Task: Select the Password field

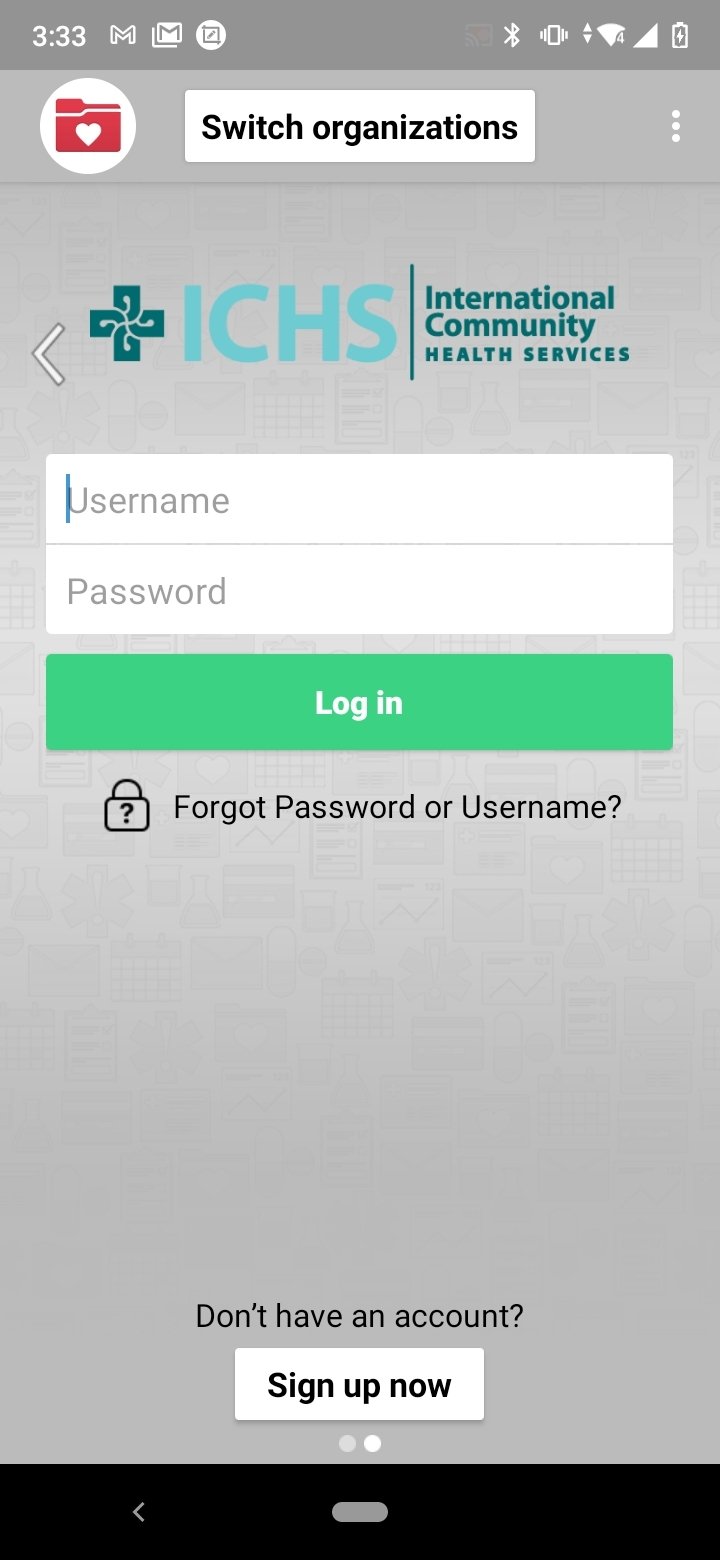Action: tap(359, 590)
